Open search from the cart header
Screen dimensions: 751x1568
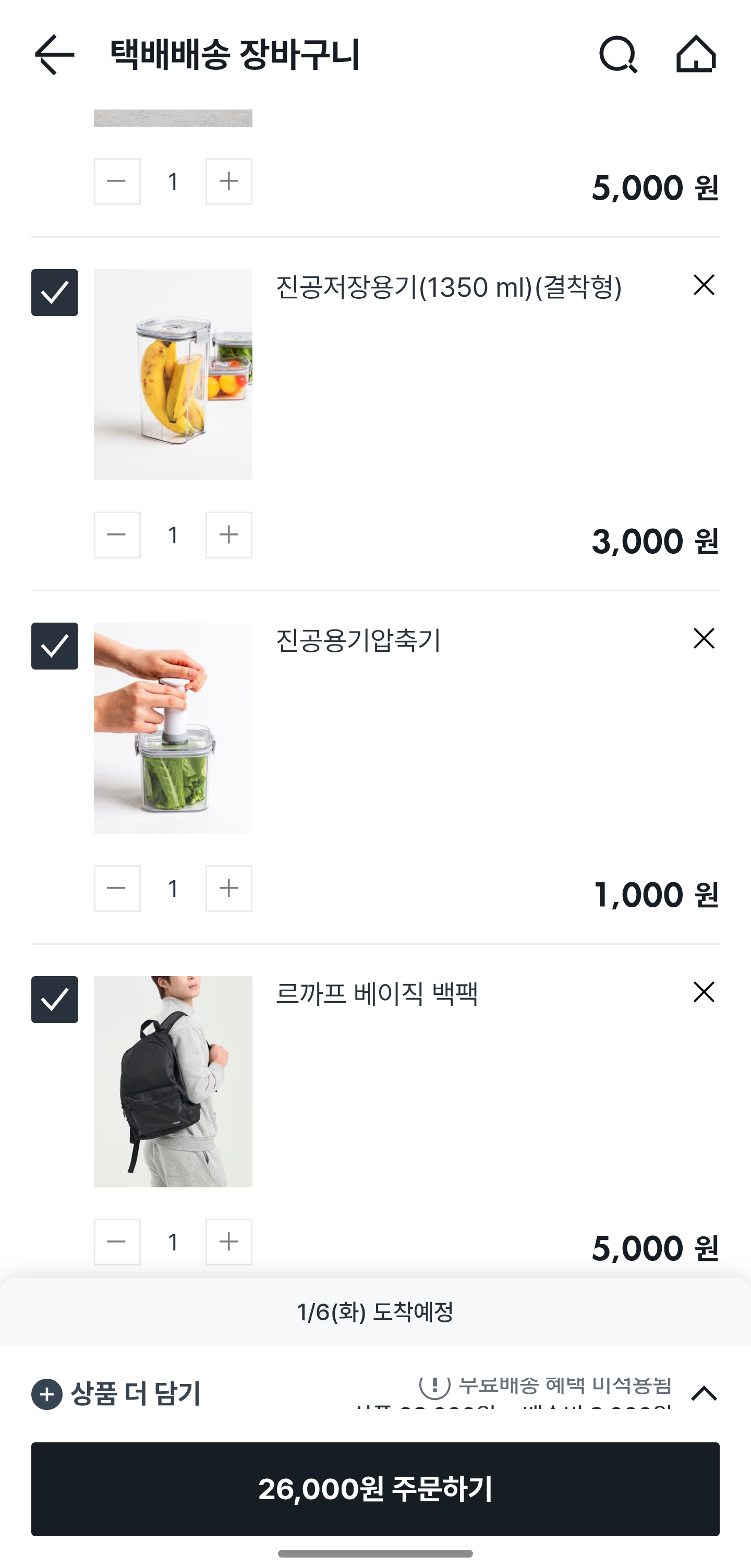617,55
